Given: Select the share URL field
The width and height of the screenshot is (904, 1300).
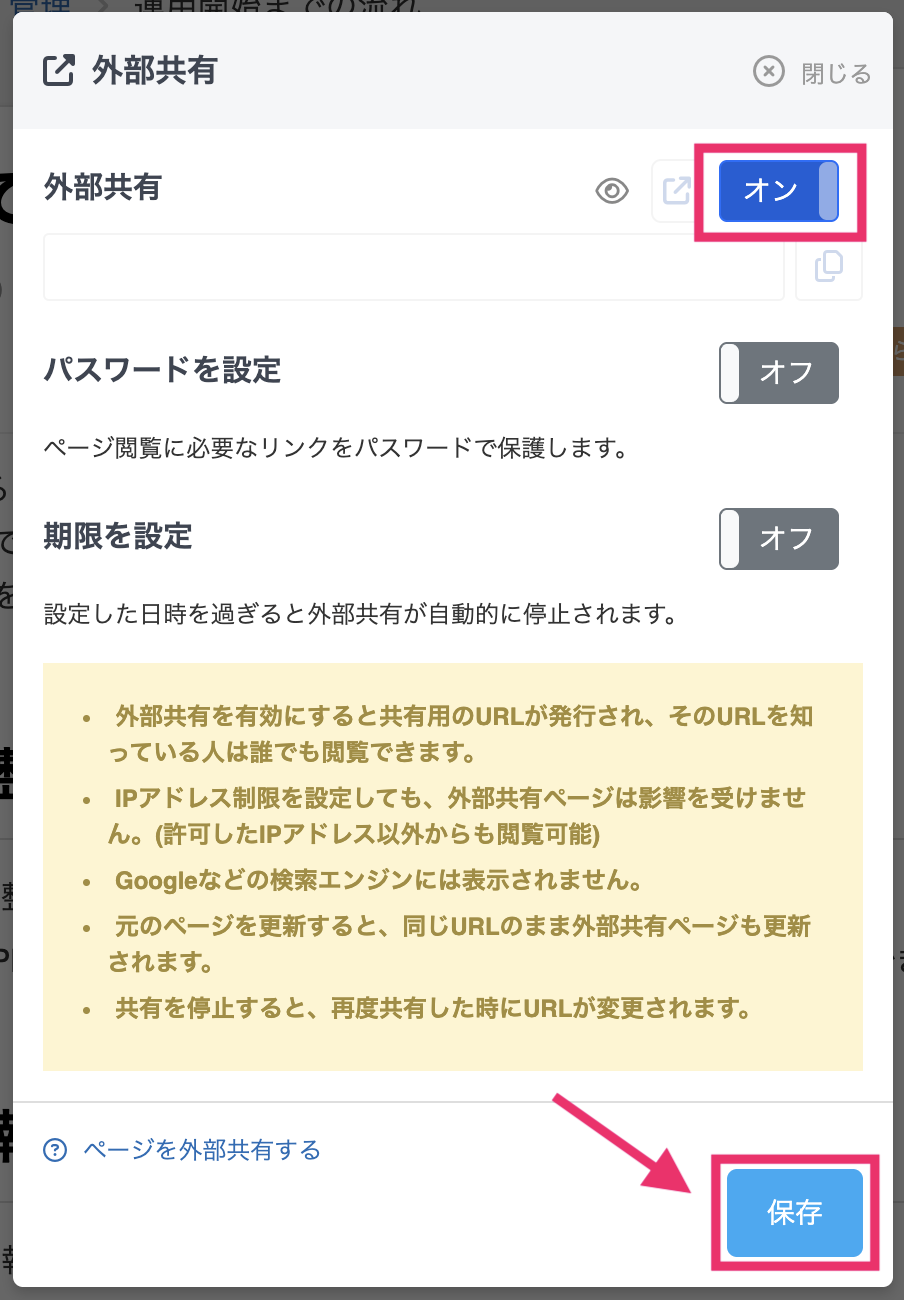Looking at the screenshot, I should point(413,267).
